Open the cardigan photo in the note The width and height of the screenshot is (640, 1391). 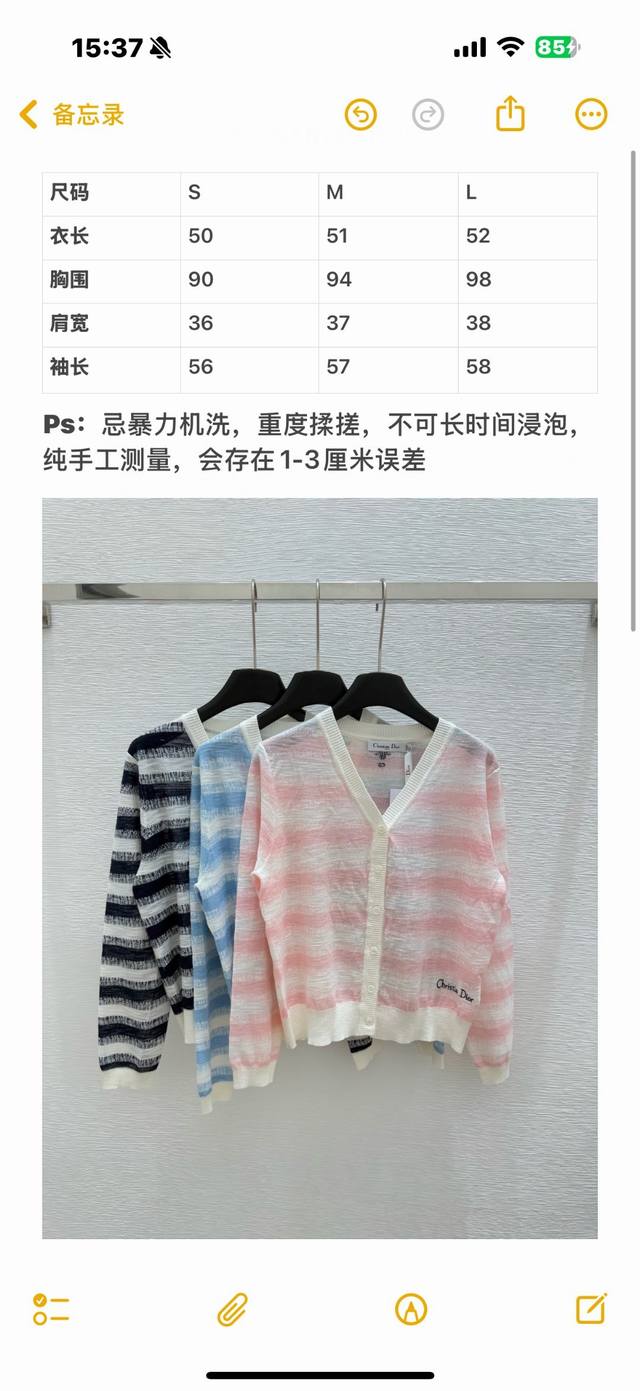[x=319, y=868]
